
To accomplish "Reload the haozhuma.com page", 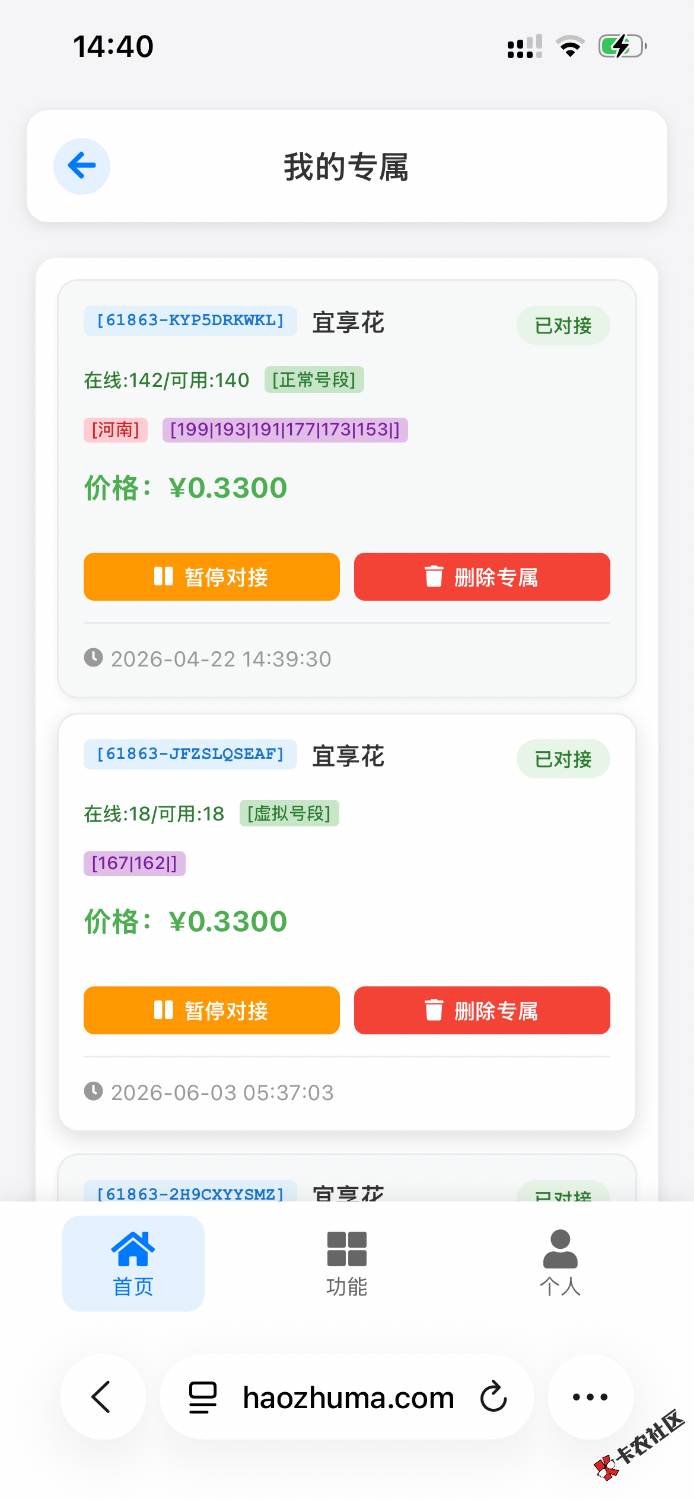I will 494,1397.
